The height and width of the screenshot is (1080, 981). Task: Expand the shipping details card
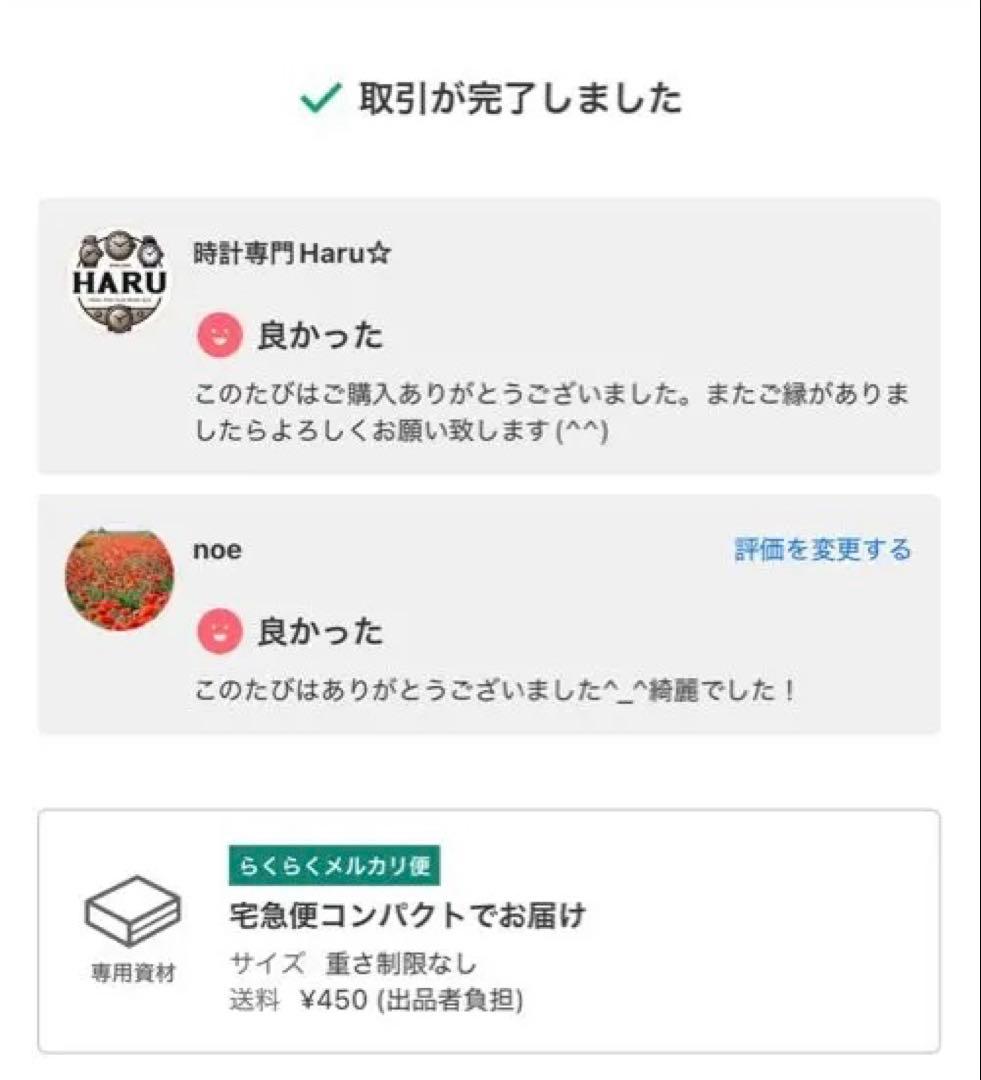coord(490,920)
